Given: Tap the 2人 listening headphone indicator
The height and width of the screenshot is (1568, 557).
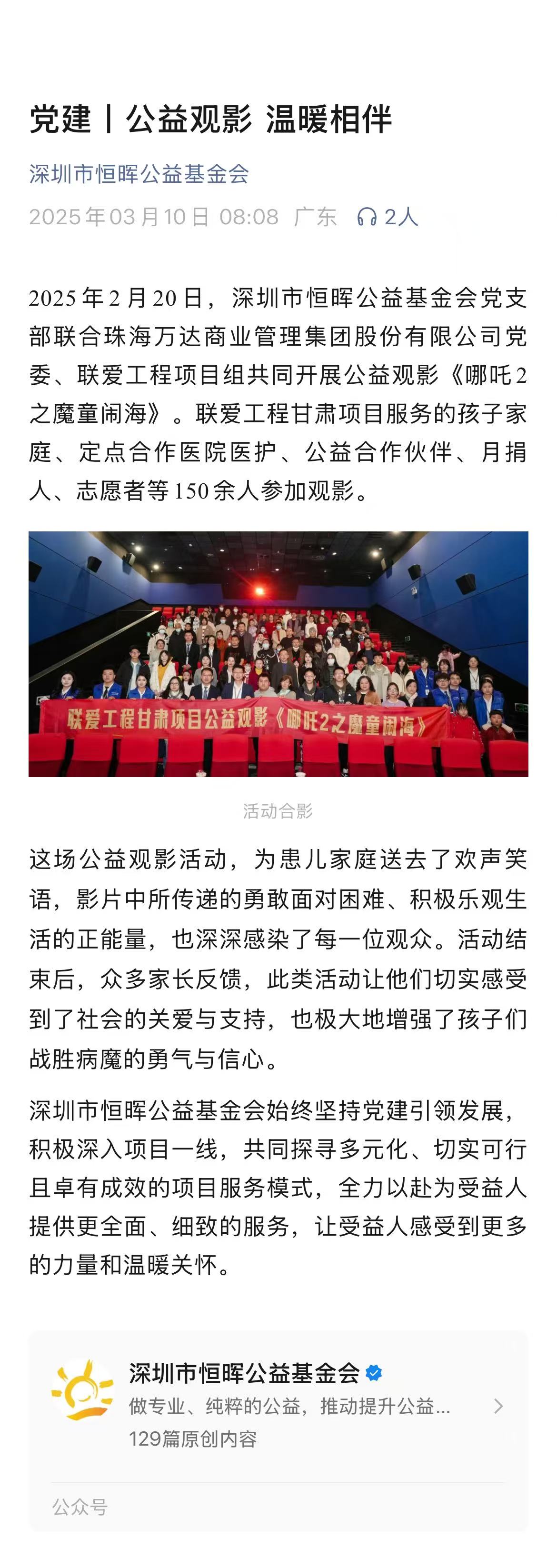Looking at the screenshot, I should 387,217.
